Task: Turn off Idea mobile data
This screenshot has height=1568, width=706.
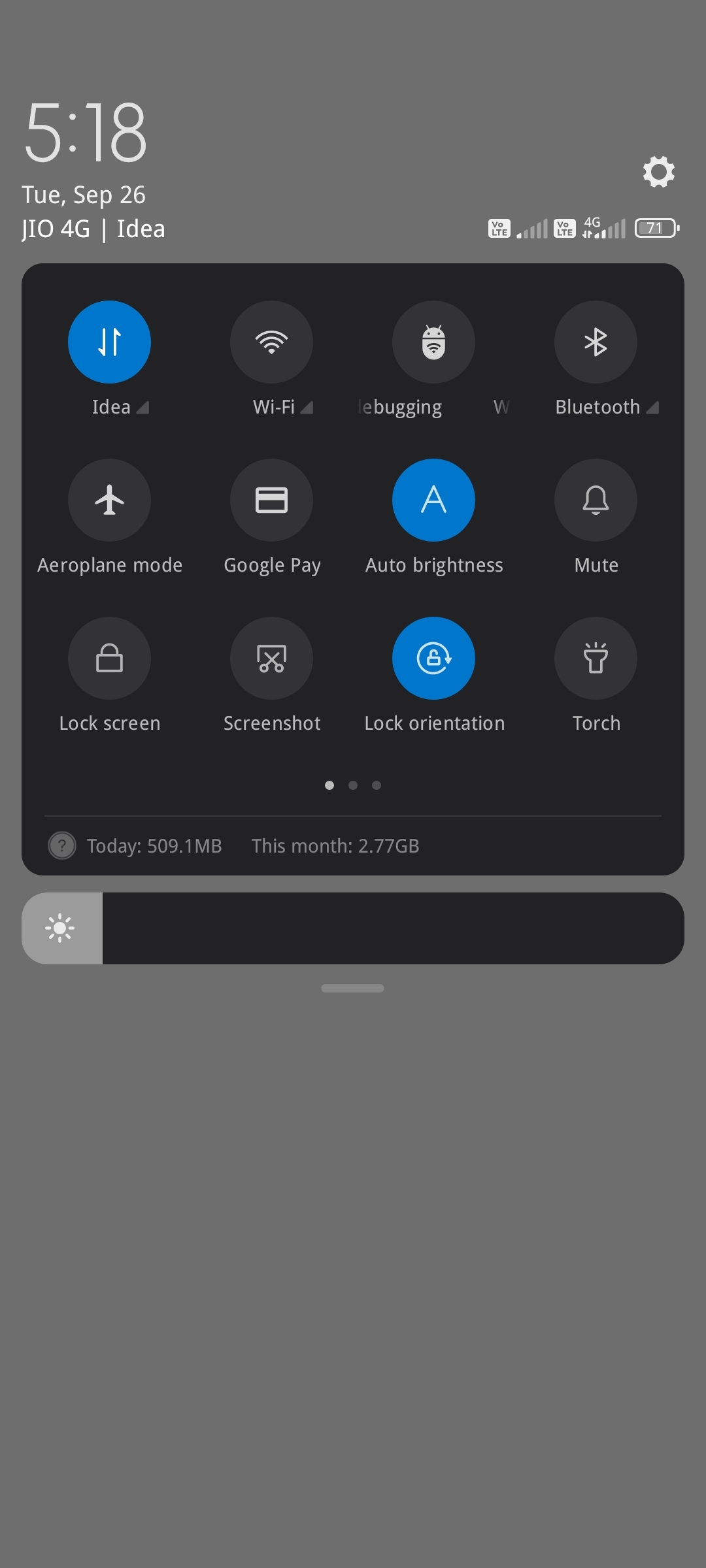Action: (109, 342)
